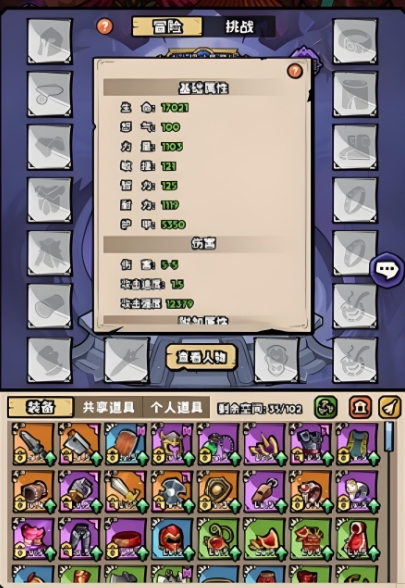Open the orange warehouse icon button
The image size is (405, 588).
pos(360,407)
